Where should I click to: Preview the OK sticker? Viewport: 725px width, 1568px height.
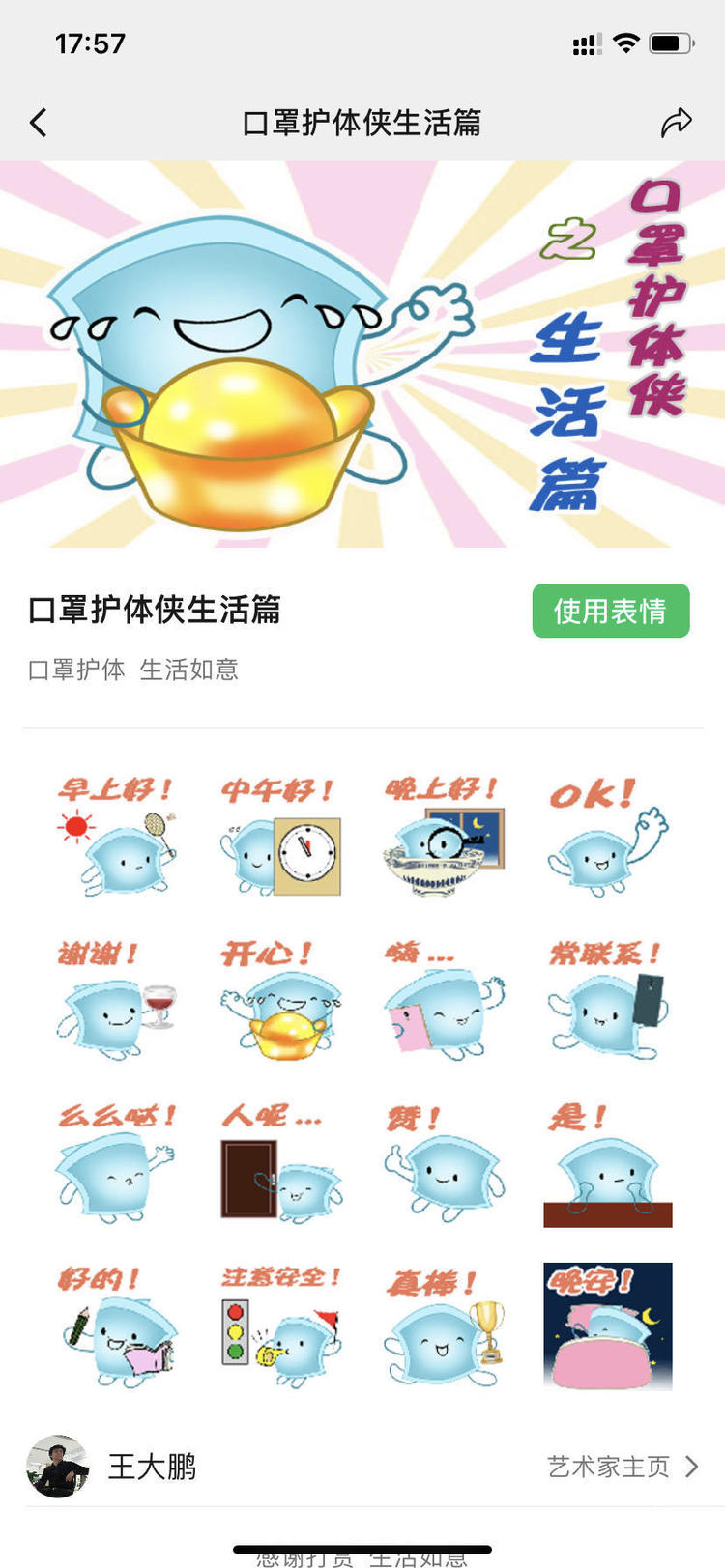[x=607, y=837]
